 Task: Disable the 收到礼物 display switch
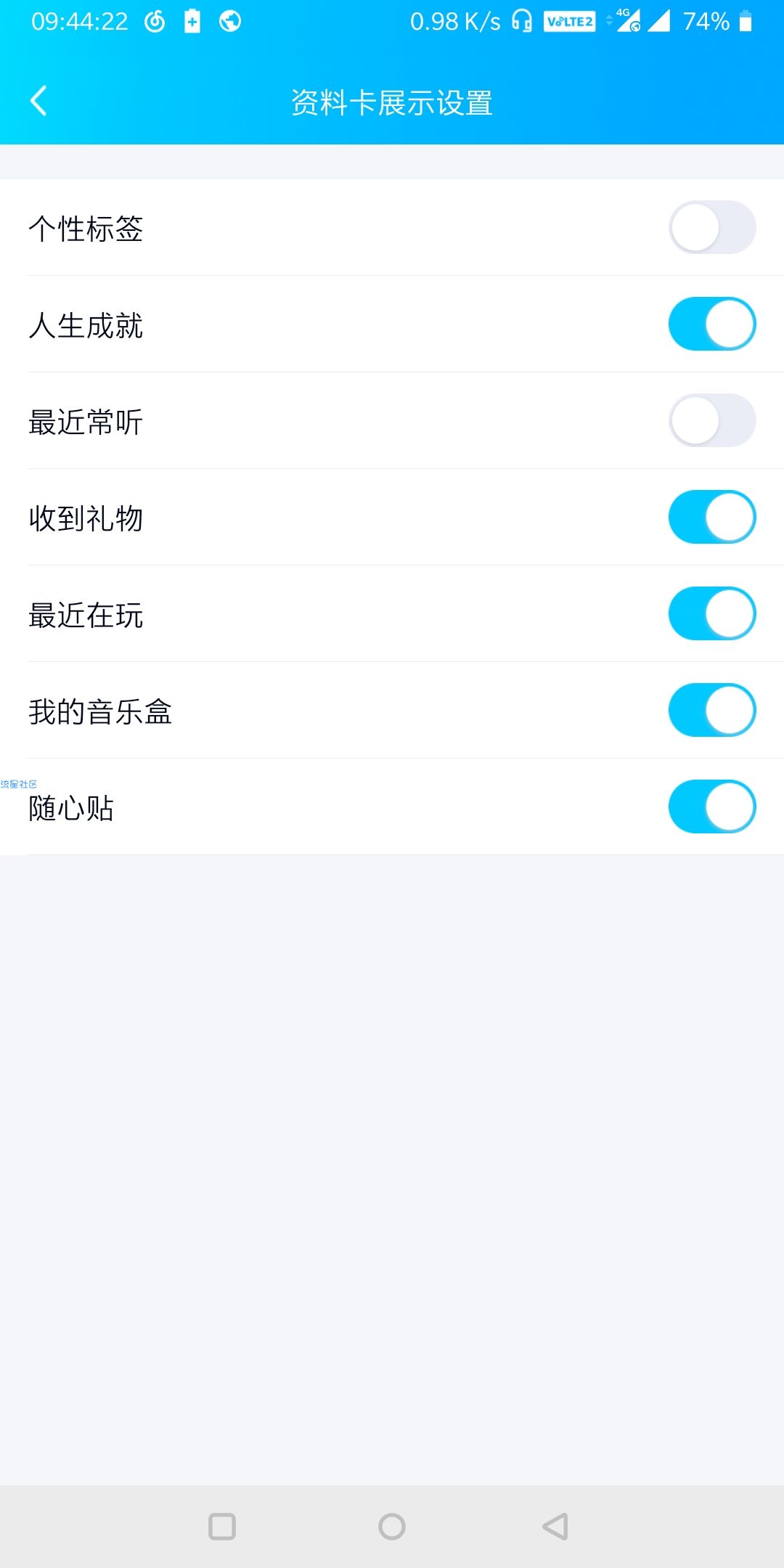pos(712,517)
